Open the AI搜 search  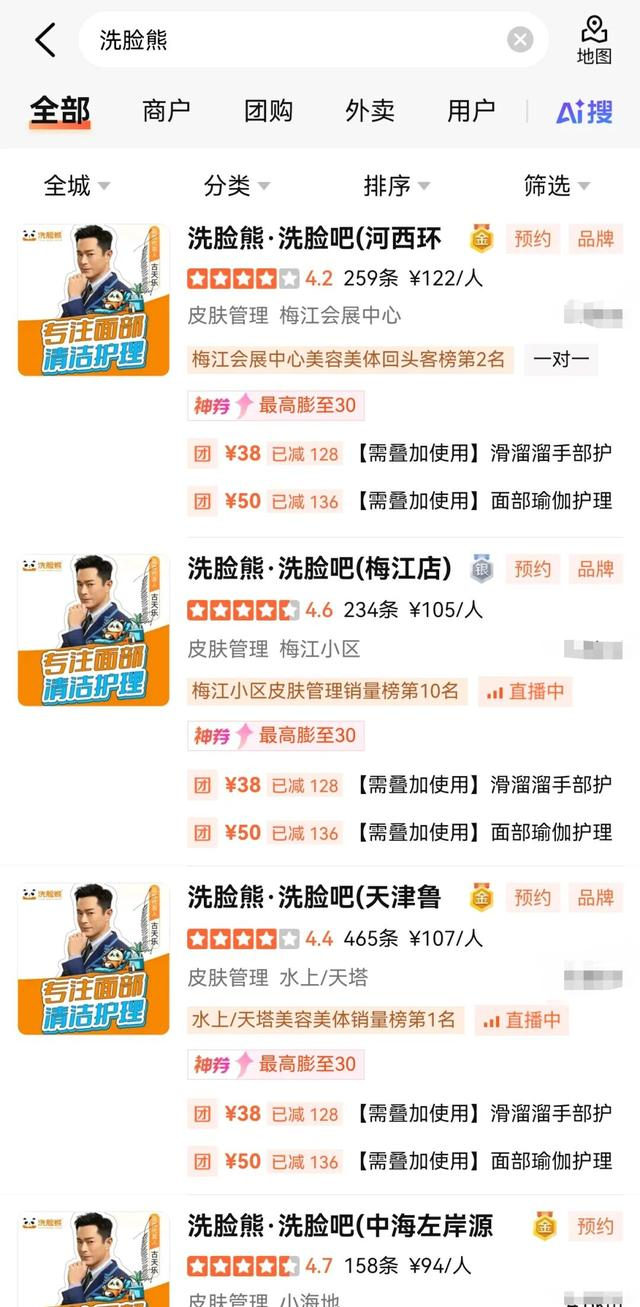tap(584, 110)
